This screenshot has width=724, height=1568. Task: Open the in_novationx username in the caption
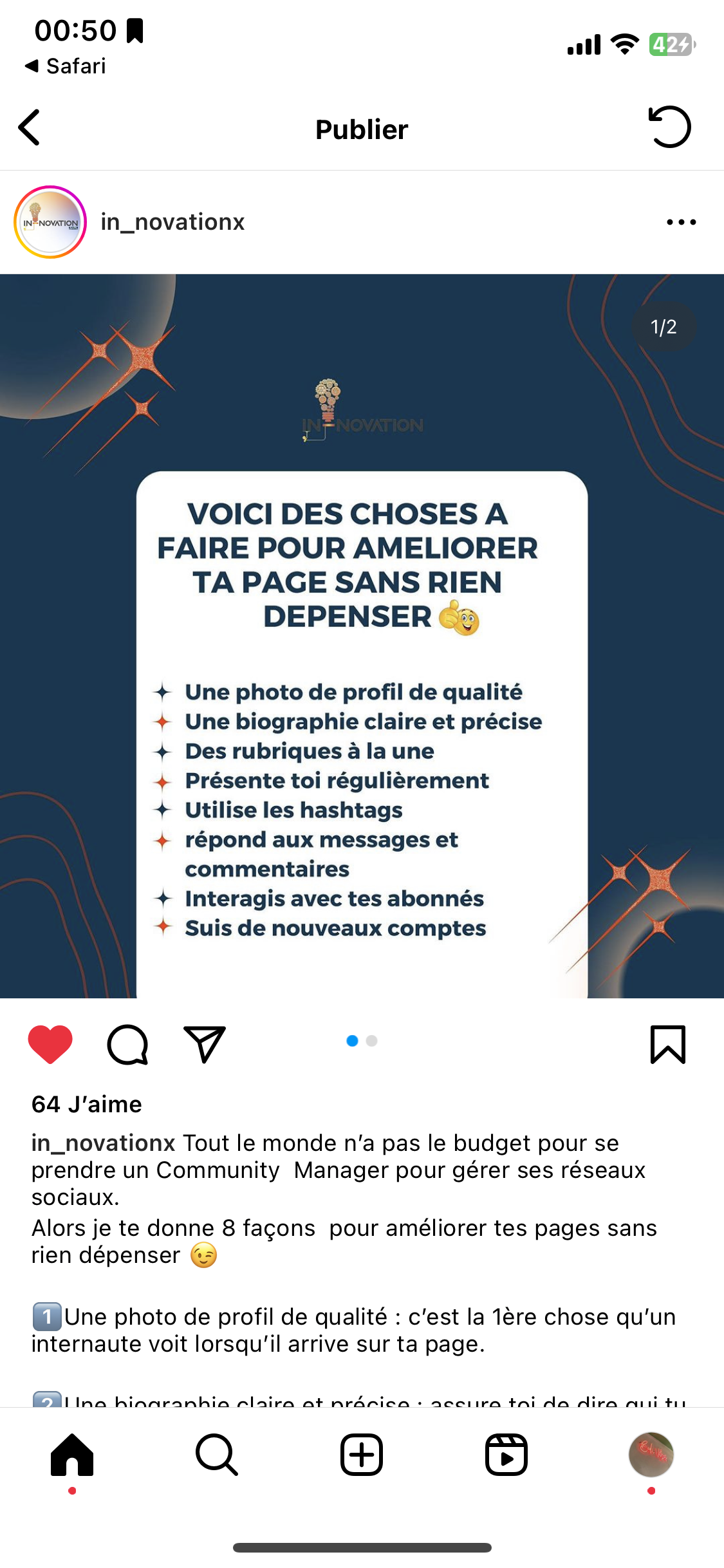103,1143
